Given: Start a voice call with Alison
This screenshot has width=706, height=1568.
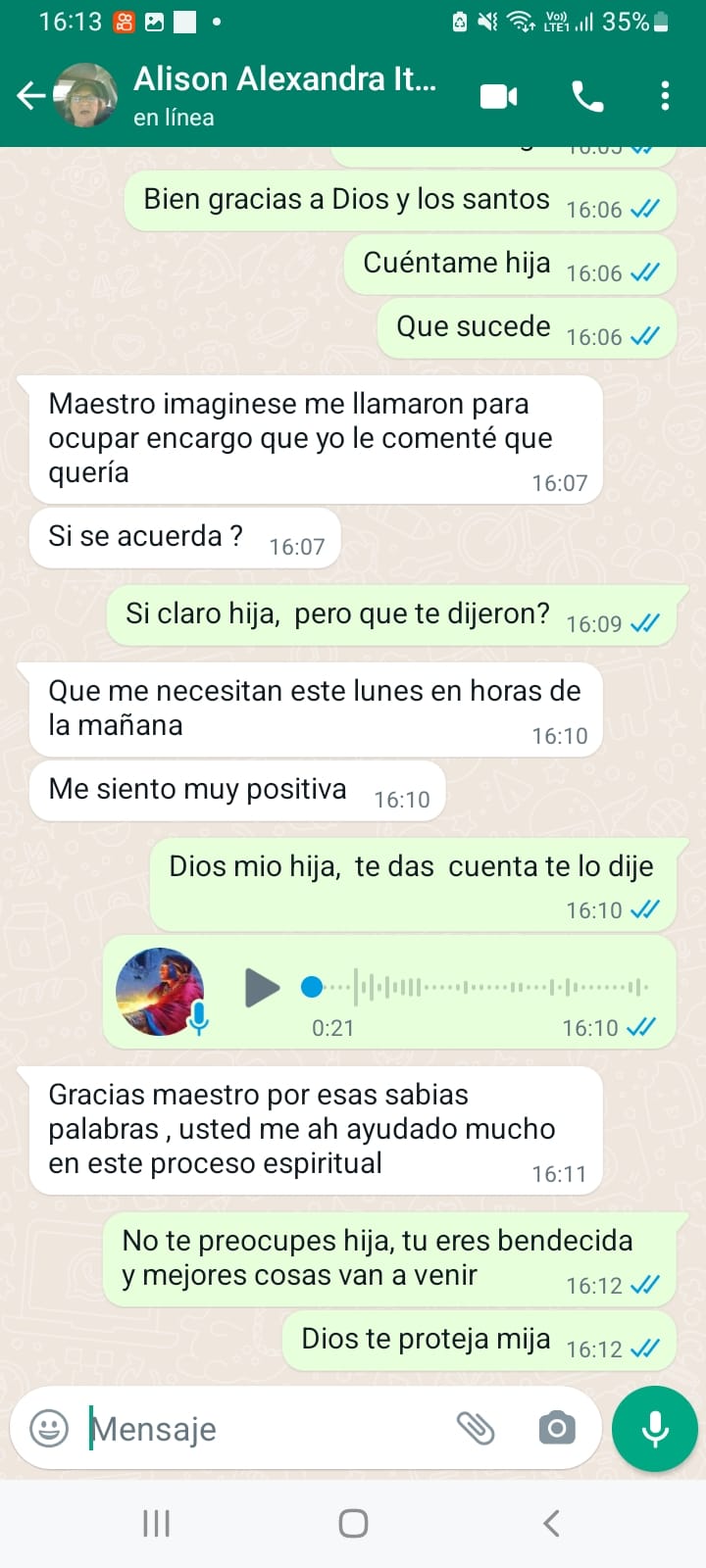Looking at the screenshot, I should [587, 96].
